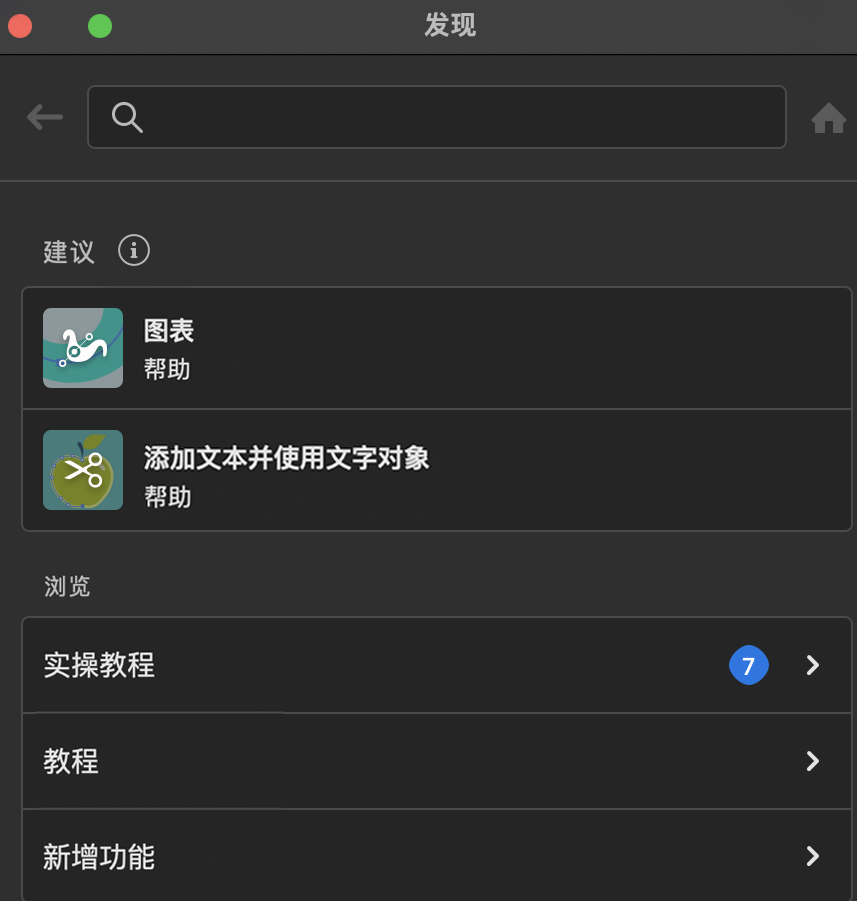Viewport: 857px width, 901px height.
Task: Open the 图表 help article
Action: pyautogui.click(x=436, y=348)
